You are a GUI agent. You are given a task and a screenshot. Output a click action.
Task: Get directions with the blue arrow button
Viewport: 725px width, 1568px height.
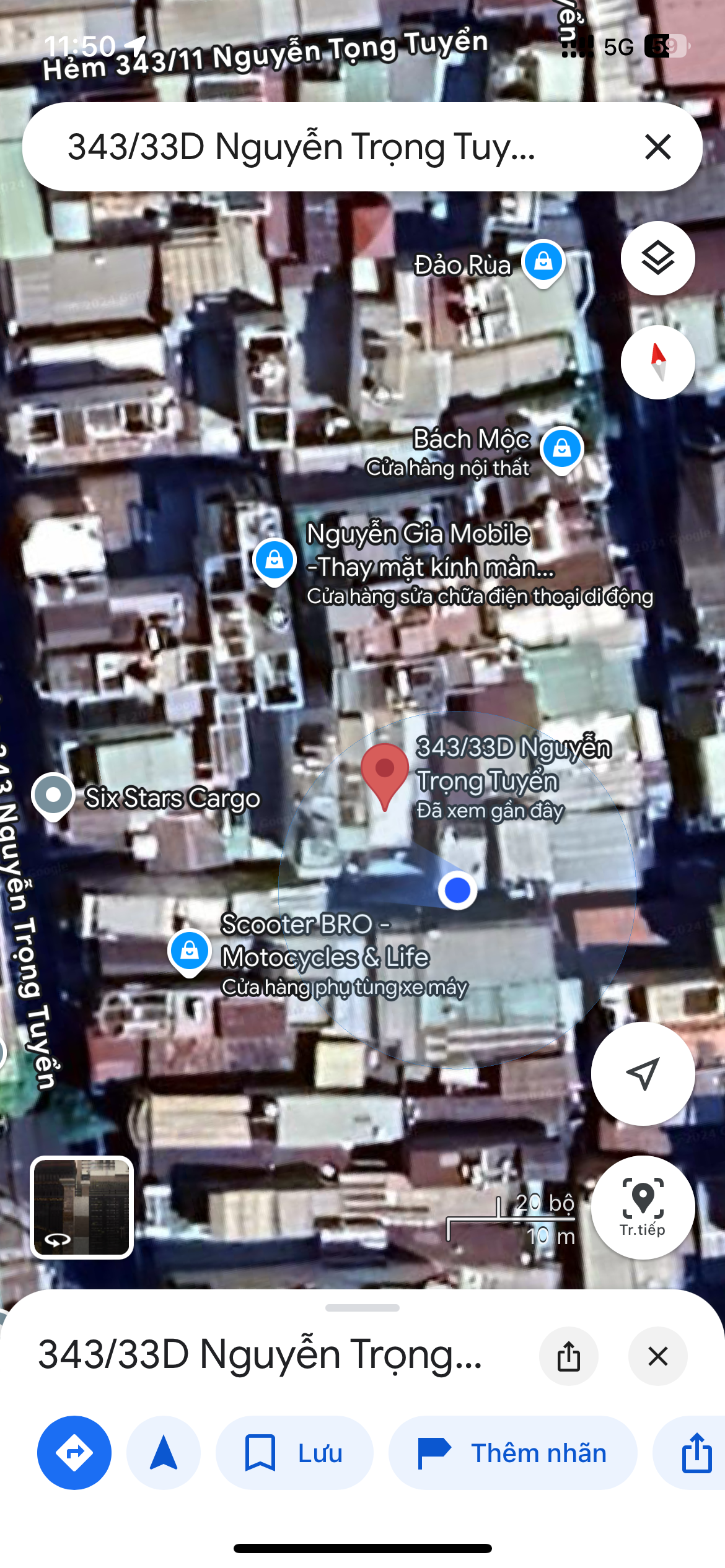pos(74,1453)
